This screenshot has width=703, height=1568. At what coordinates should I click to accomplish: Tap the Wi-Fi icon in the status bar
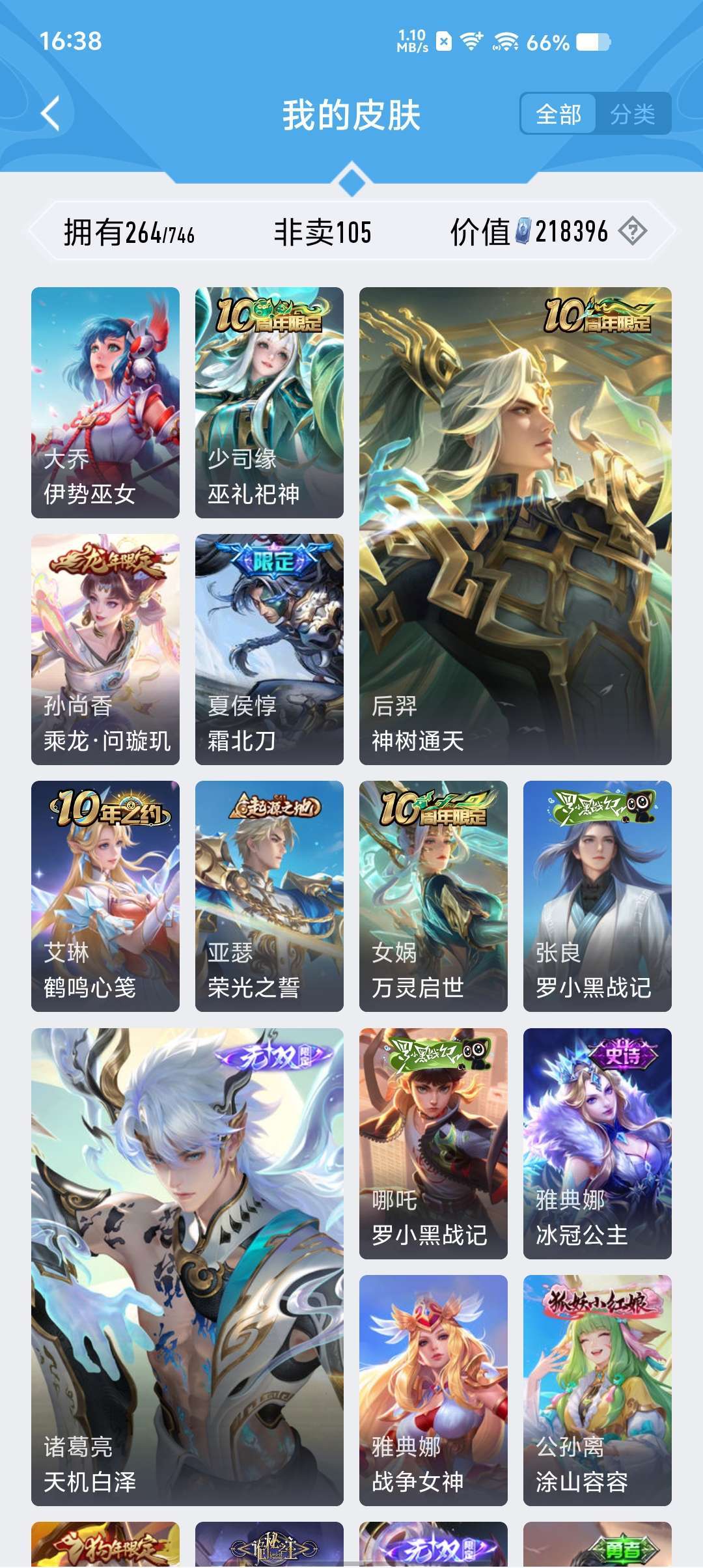(472, 40)
